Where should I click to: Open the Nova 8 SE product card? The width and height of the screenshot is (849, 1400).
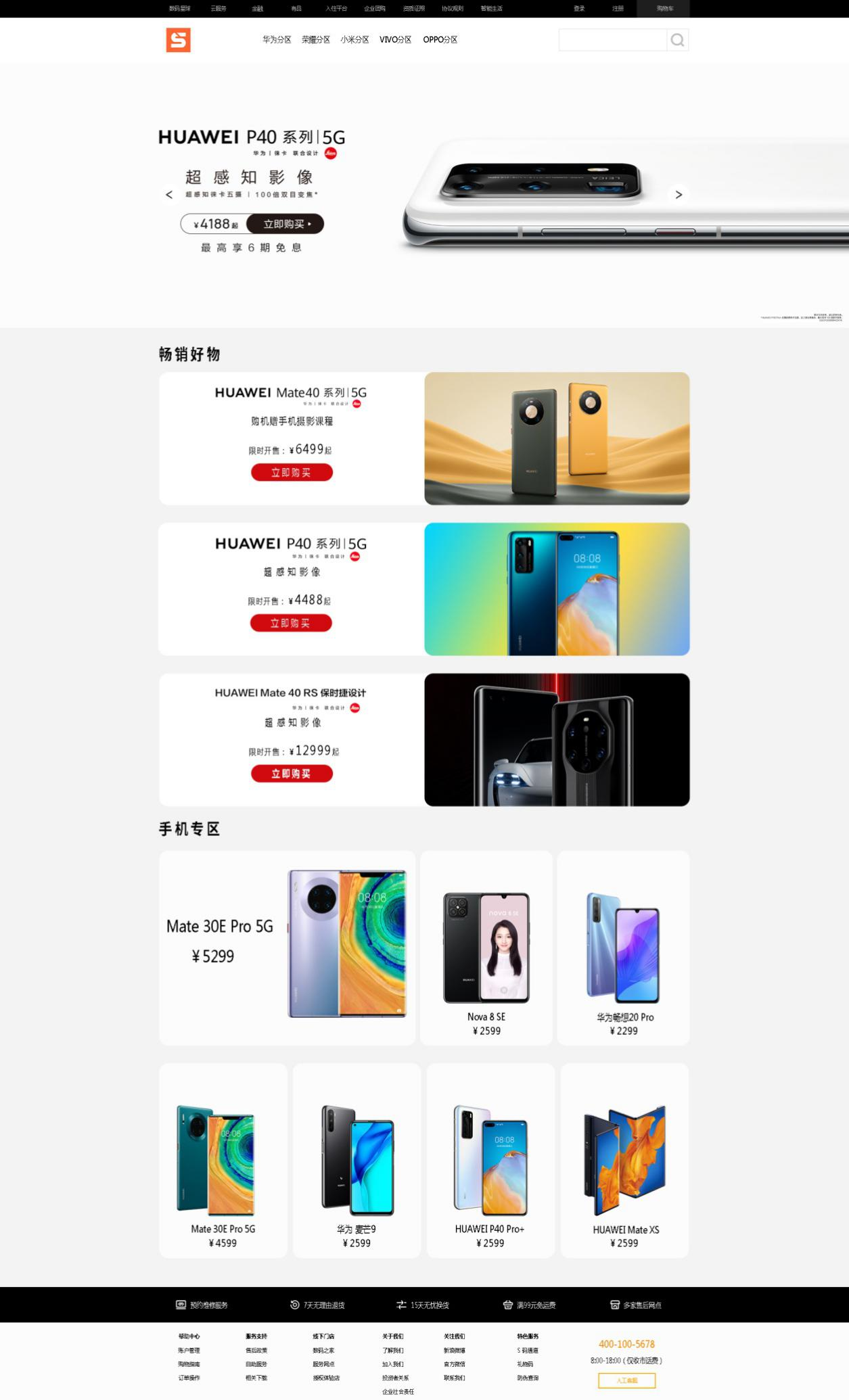click(x=486, y=948)
